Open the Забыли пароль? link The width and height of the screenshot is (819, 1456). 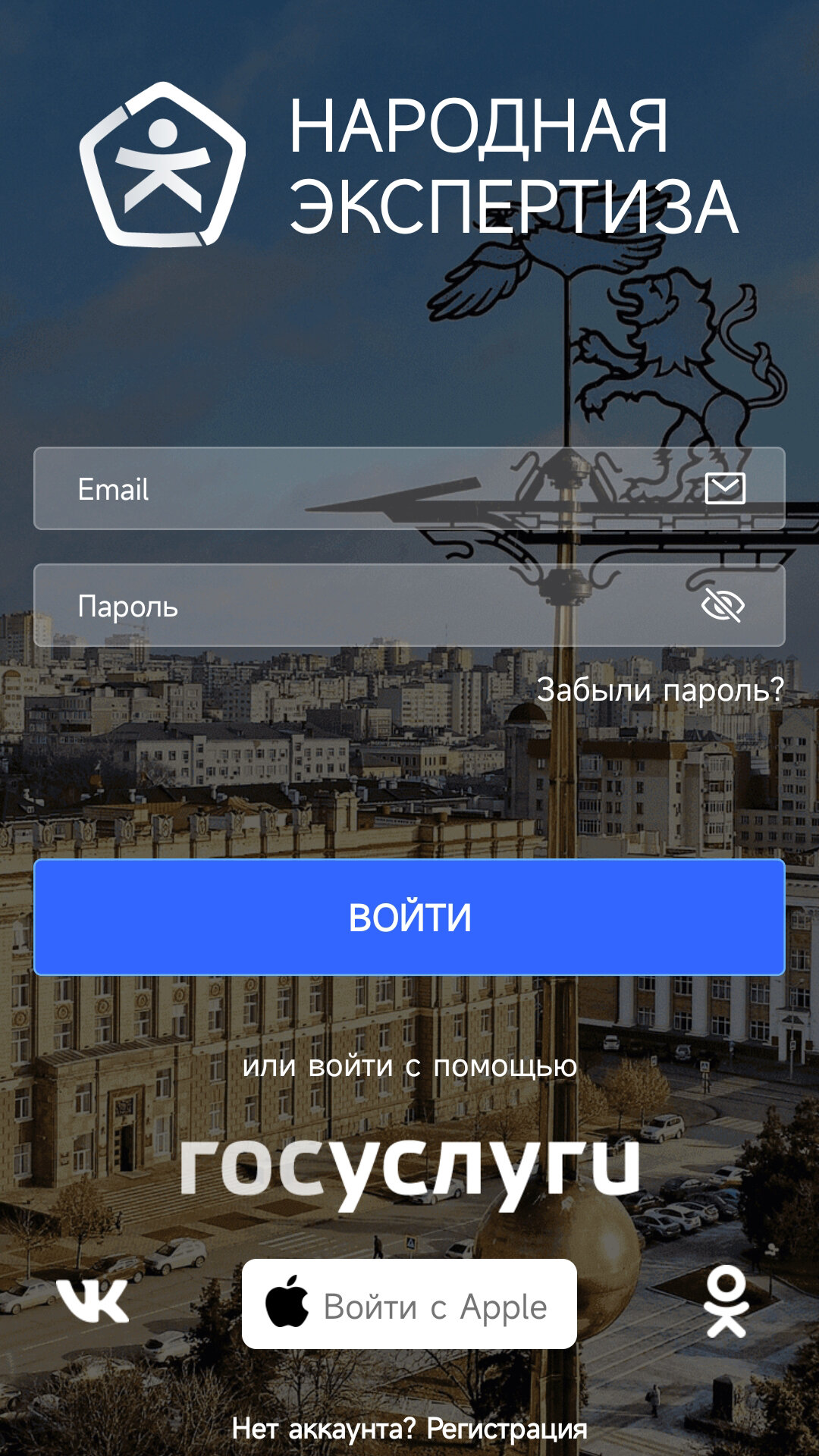[660, 690]
